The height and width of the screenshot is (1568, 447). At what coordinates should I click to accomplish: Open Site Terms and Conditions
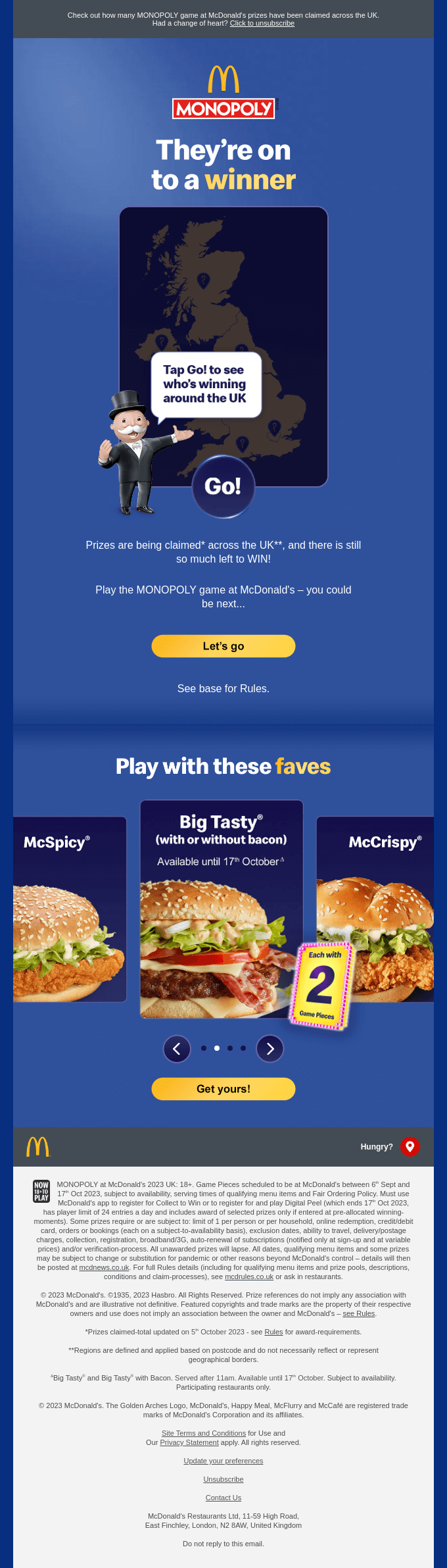pos(204,1433)
